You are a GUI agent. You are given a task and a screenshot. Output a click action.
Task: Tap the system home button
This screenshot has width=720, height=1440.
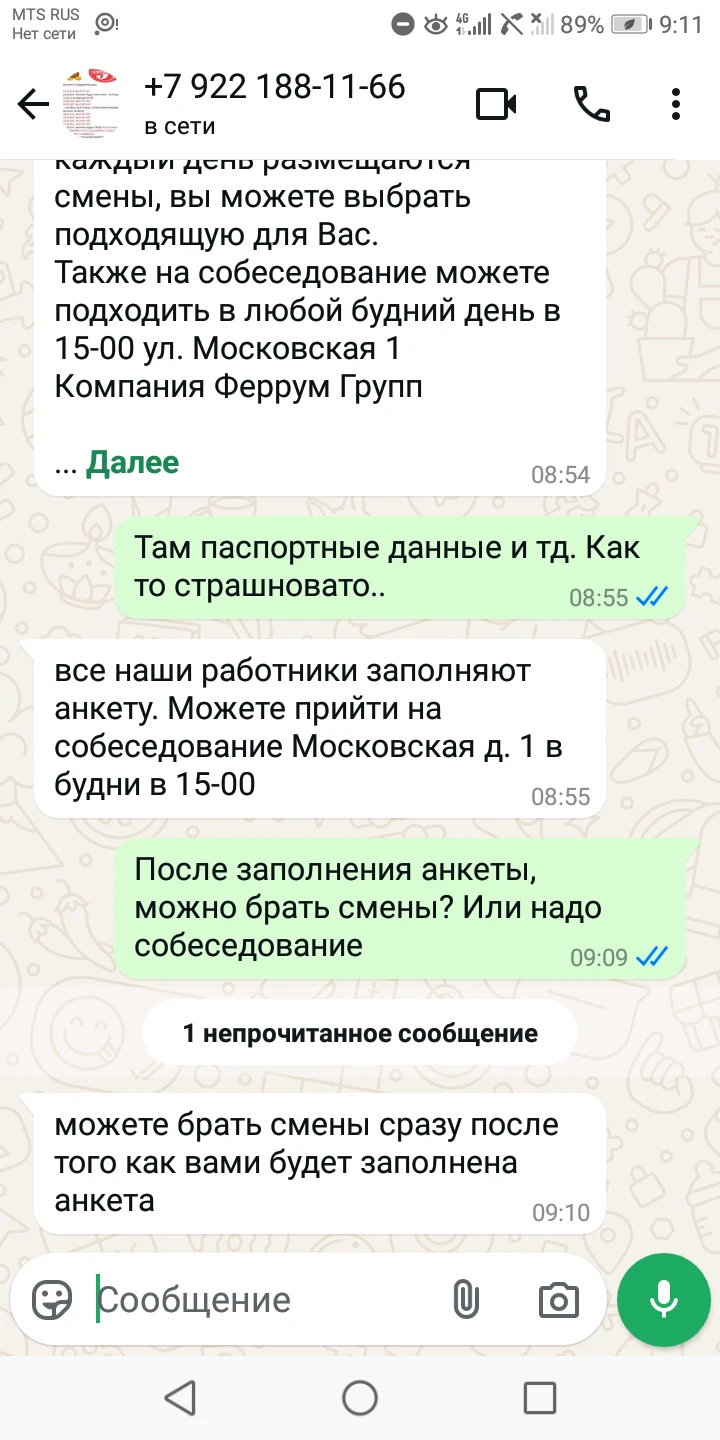[360, 1397]
